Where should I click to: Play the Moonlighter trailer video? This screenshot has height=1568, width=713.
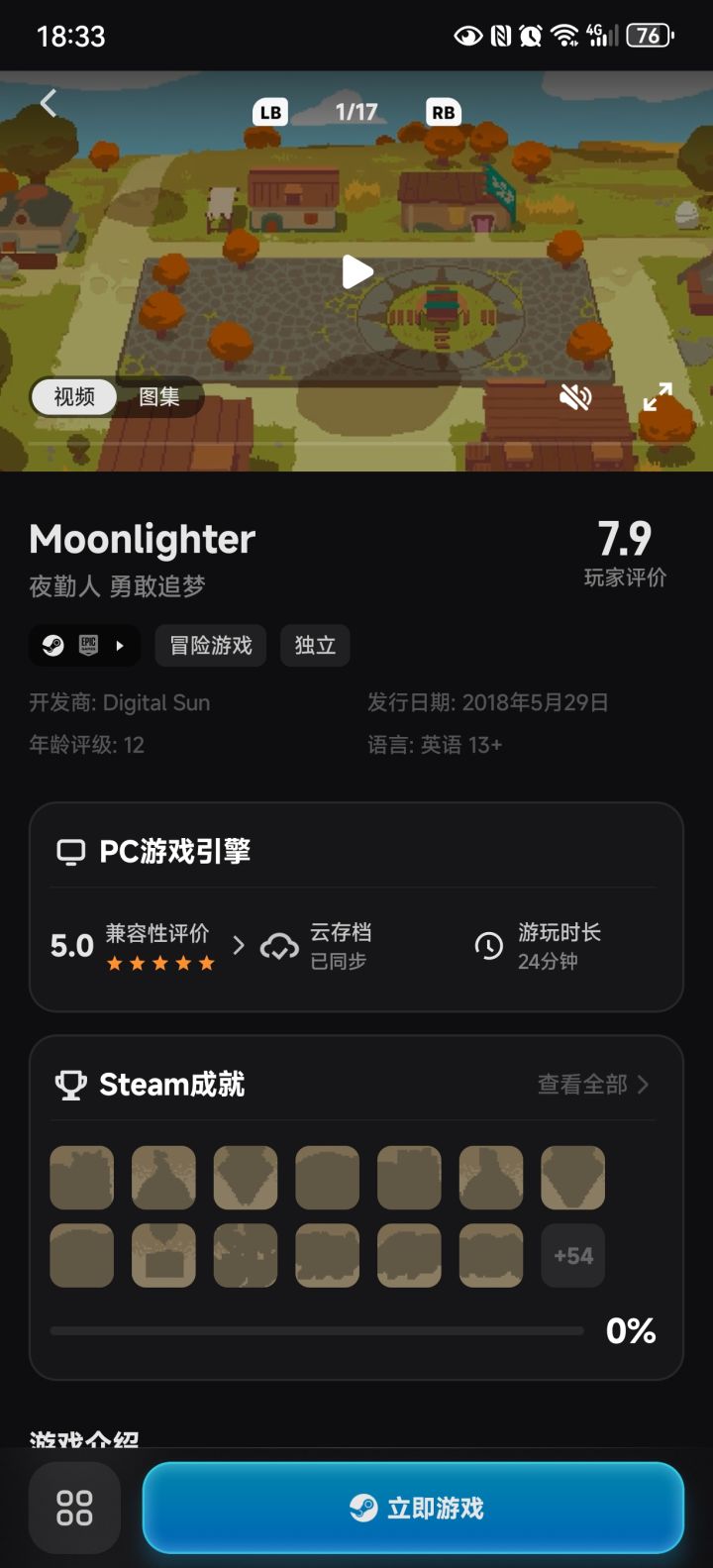coord(356,271)
